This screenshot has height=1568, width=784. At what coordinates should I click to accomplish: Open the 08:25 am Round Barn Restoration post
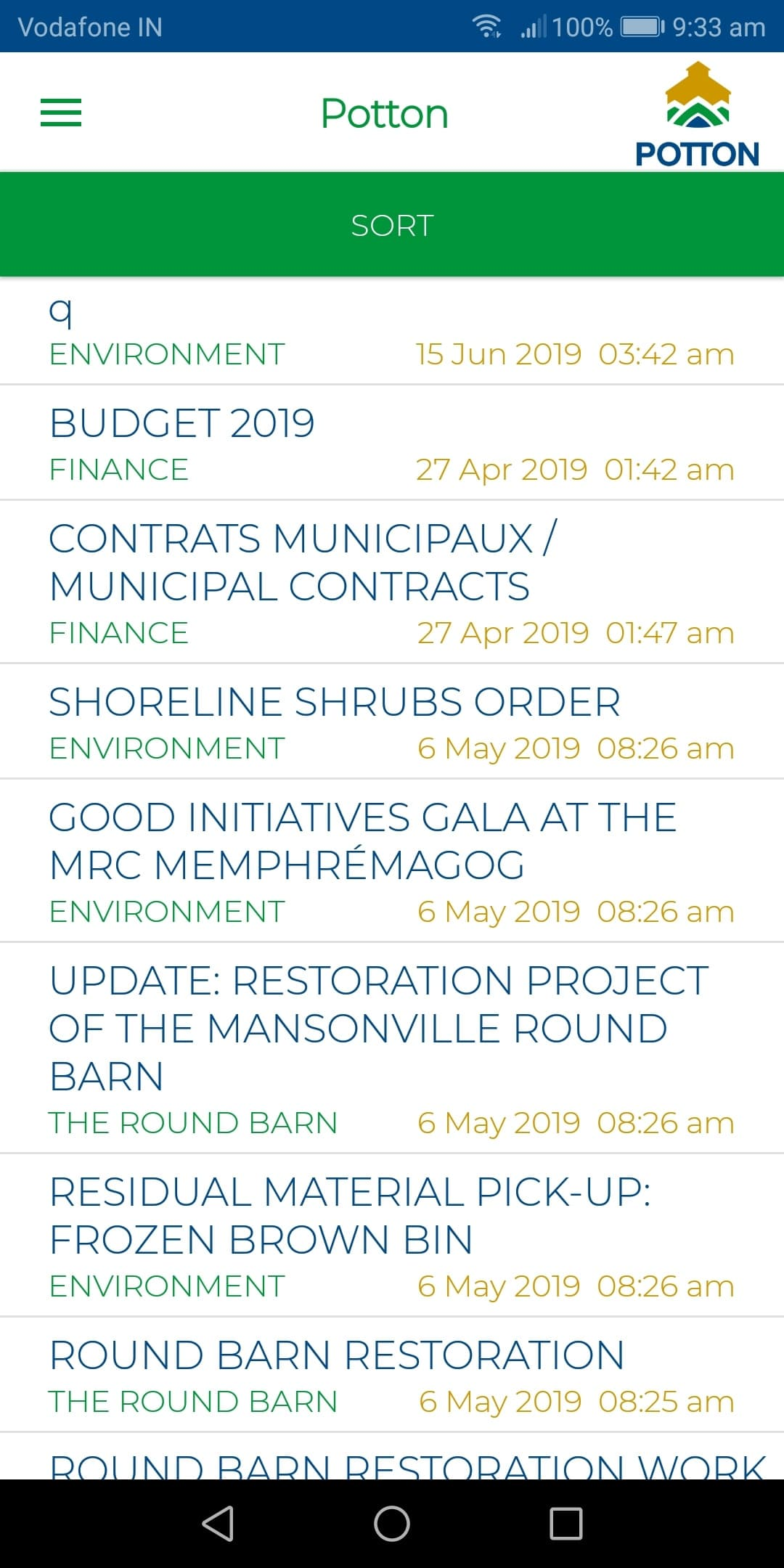(392, 1375)
